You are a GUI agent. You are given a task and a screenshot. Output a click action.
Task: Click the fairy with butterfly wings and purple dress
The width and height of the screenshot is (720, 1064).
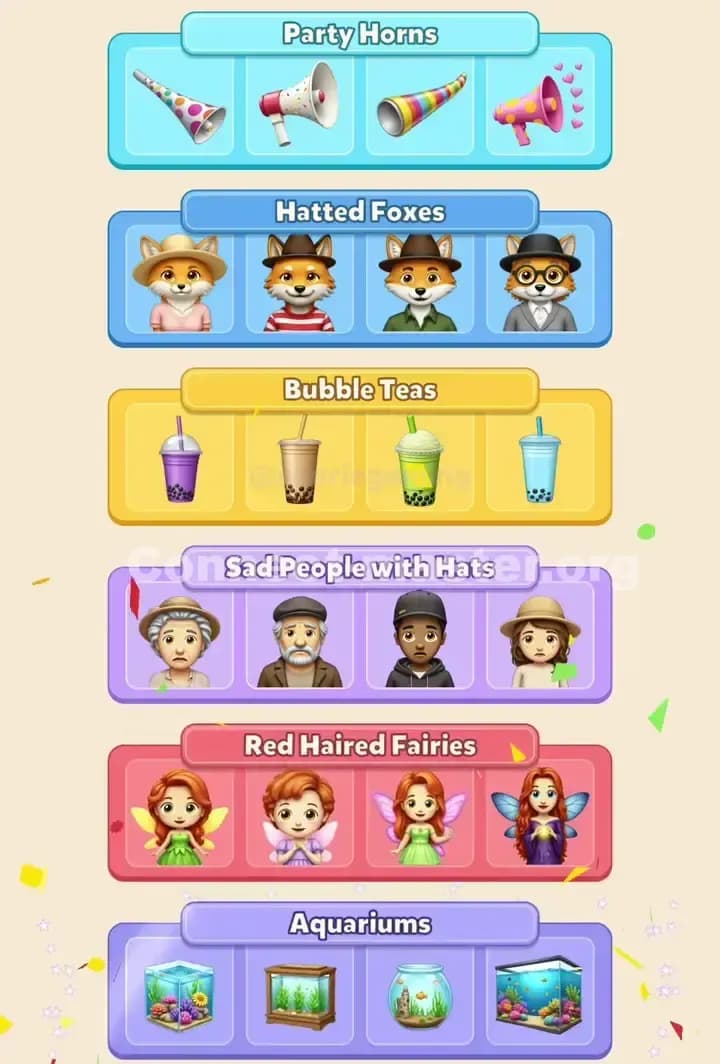tap(542, 812)
